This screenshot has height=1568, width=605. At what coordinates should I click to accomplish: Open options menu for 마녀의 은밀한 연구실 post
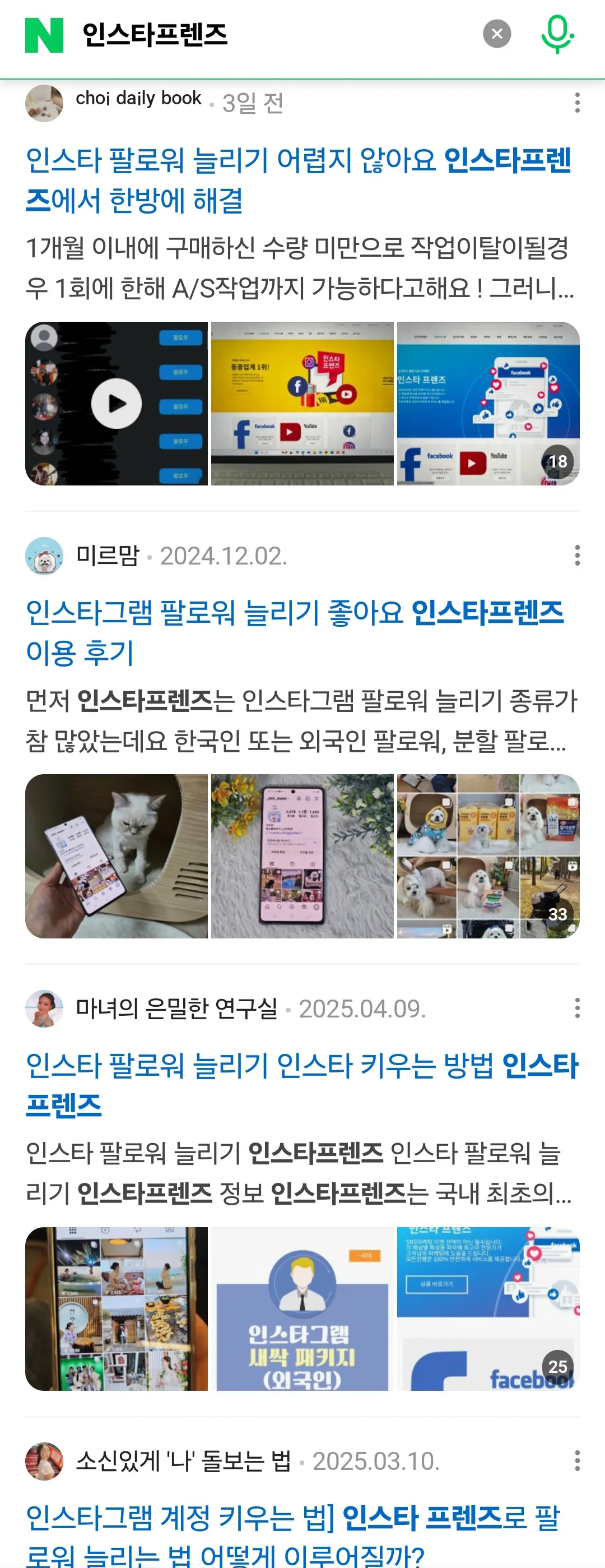click(576, 1008)
